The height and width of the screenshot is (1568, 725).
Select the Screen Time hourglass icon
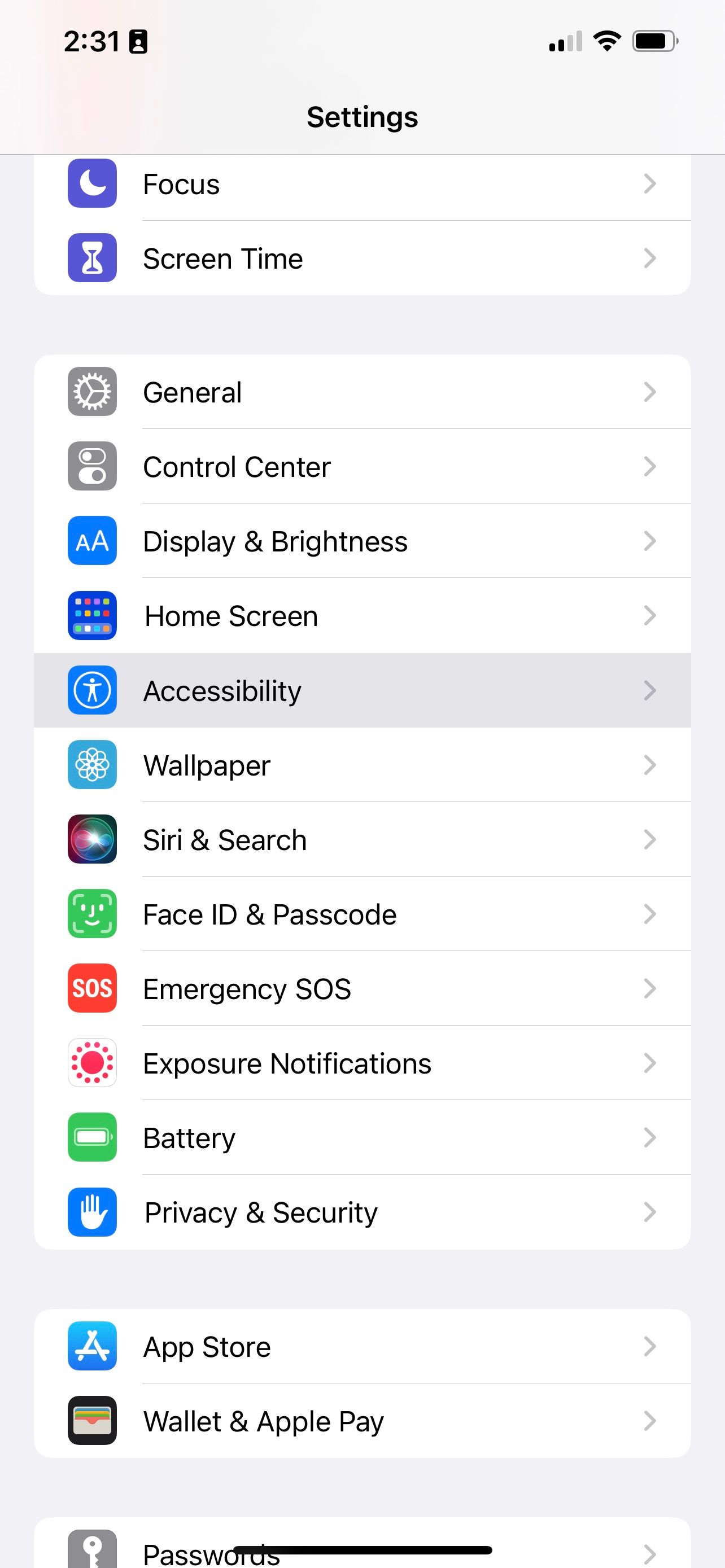[x=92, y=257]
